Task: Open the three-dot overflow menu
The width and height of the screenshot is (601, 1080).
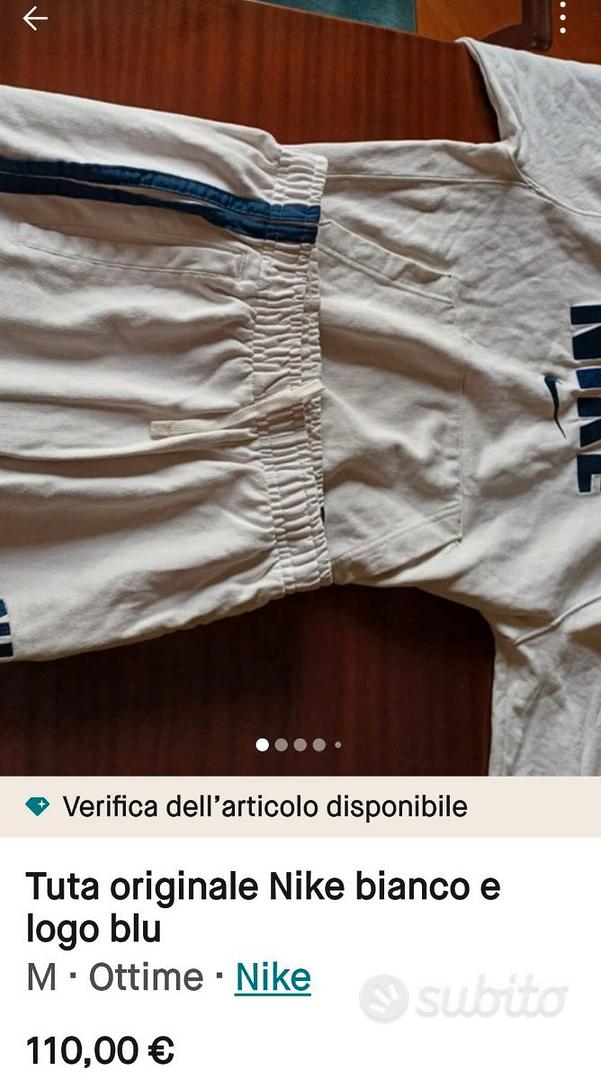Action: (x=563, y=18)
